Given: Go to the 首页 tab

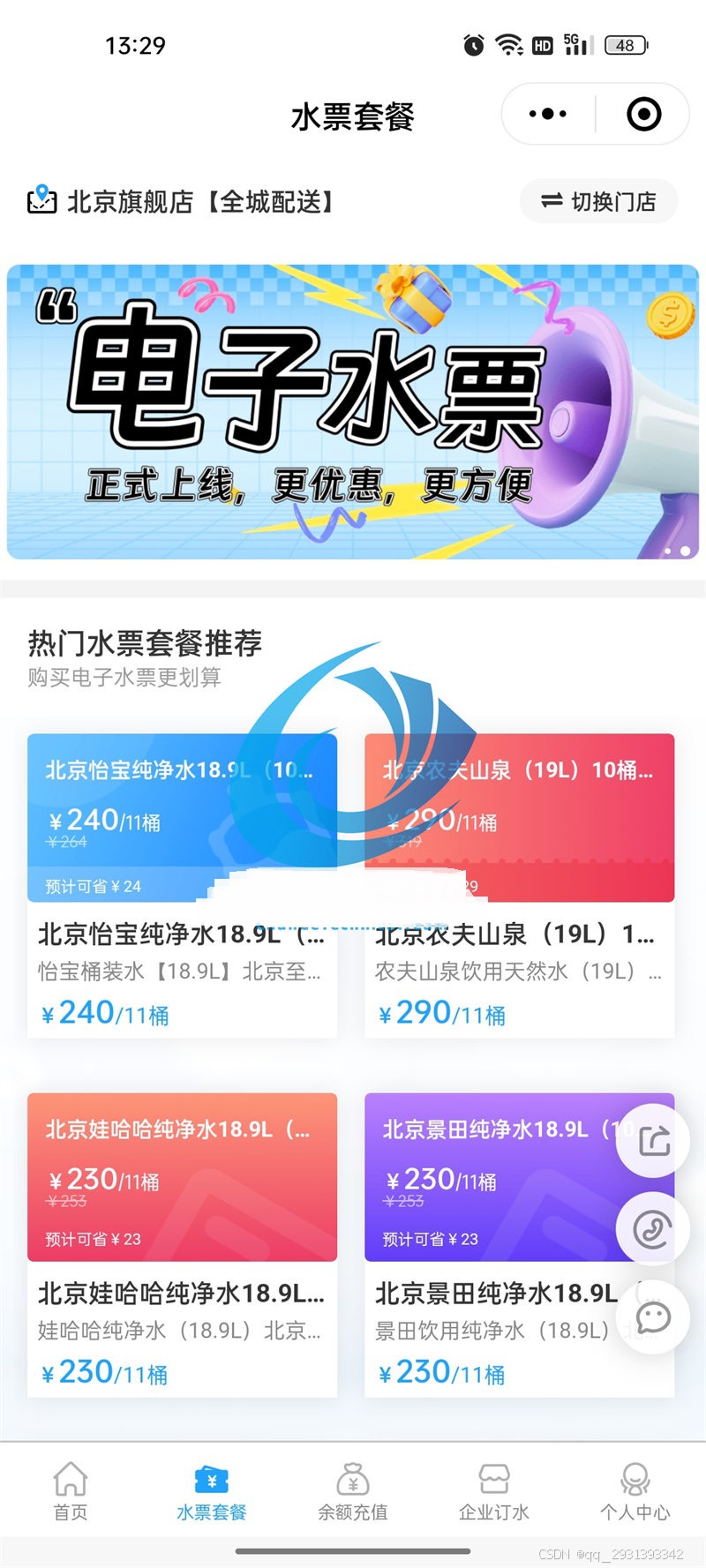Looking at the screenshot, I should (71, 1491).
